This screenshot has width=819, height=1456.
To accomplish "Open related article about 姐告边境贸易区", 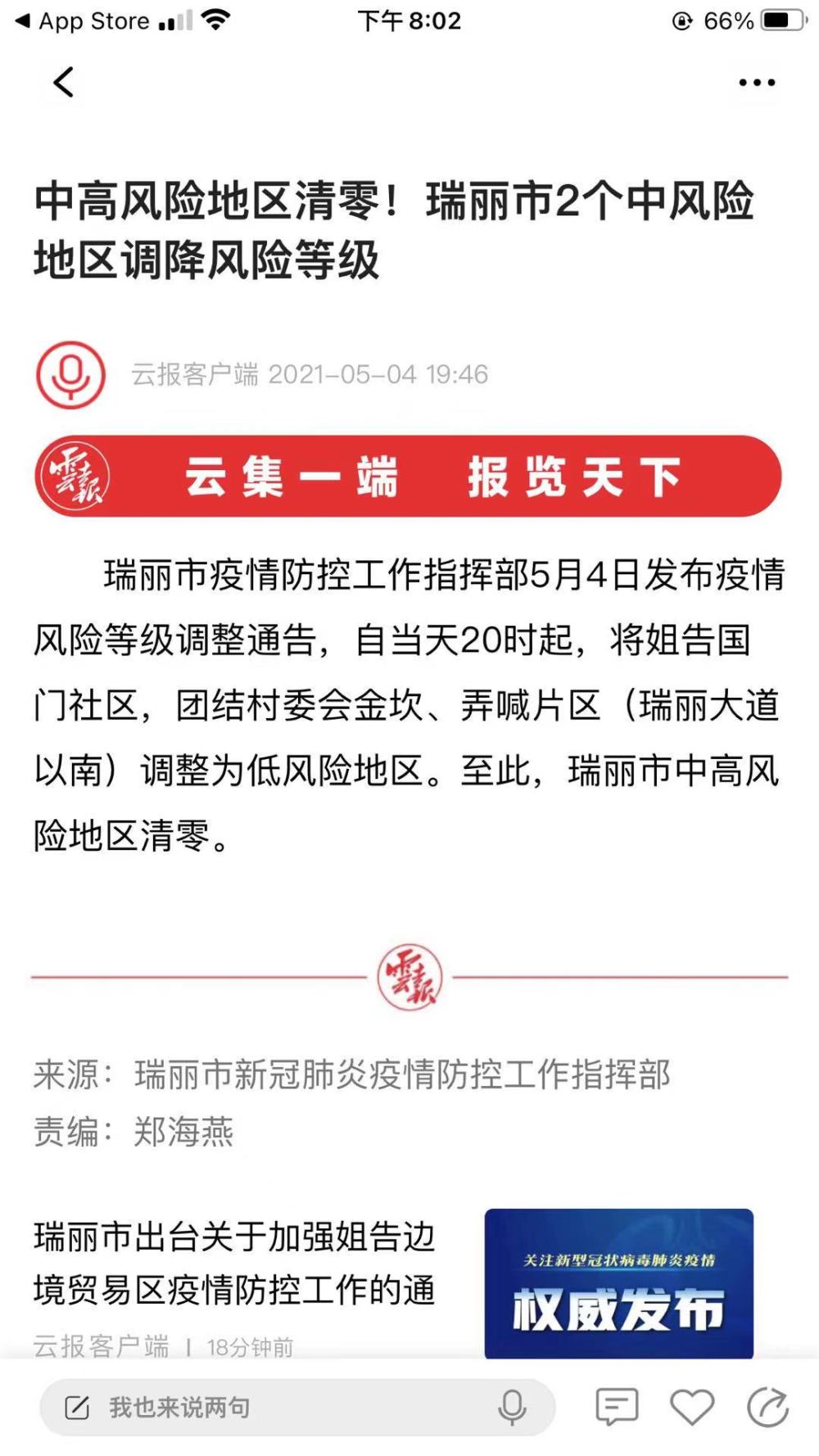I will [234, 1263].
